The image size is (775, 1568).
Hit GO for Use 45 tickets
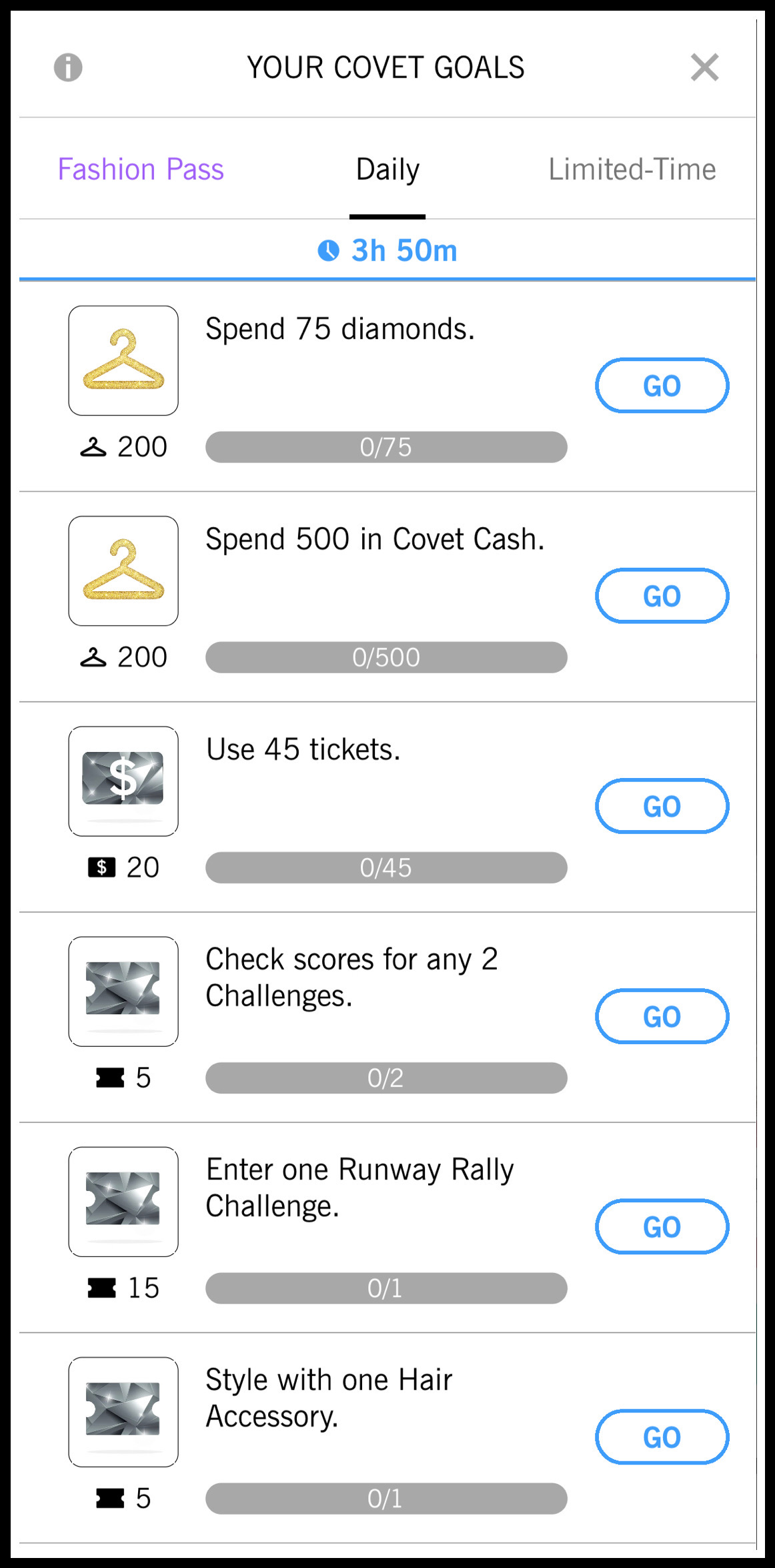click(662, 806)
